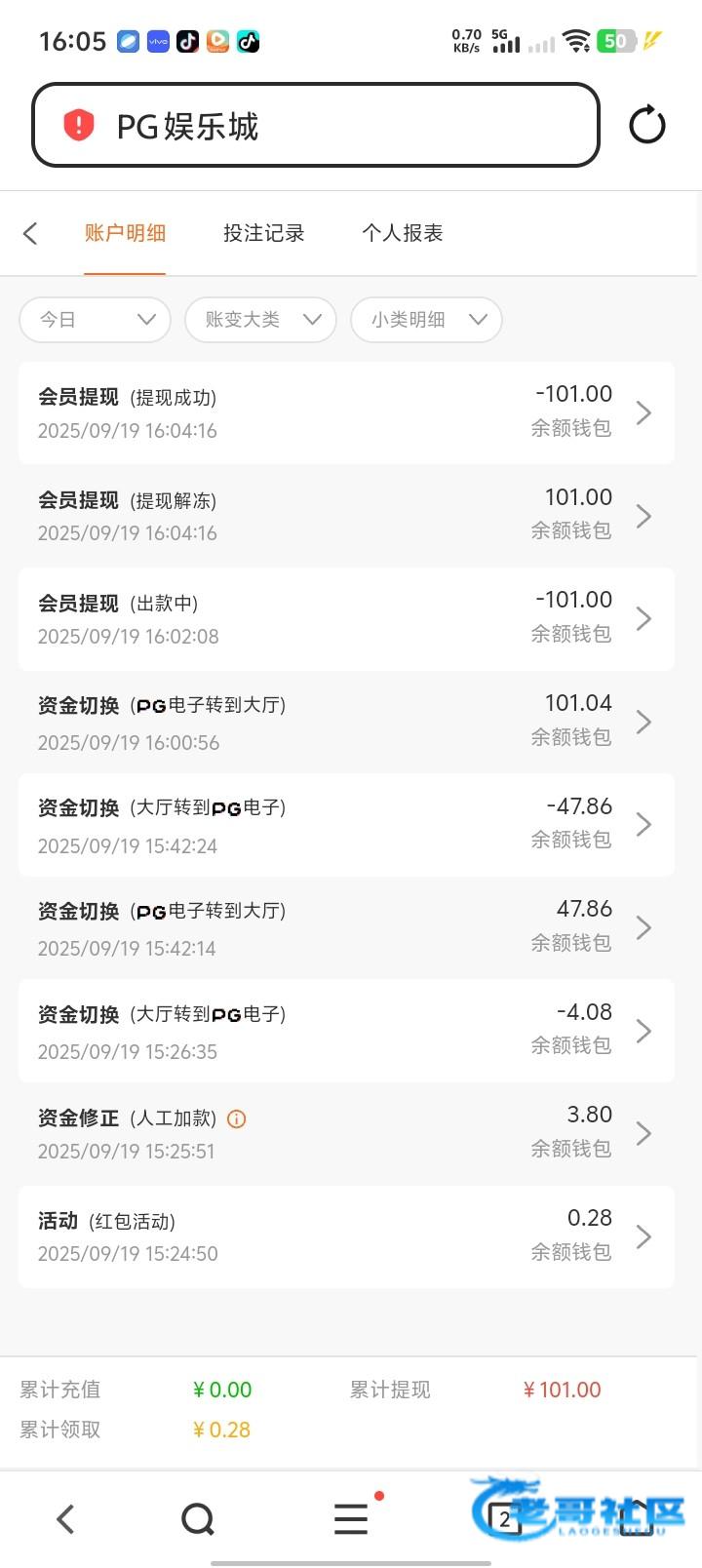Open the 会员提现 (提现成功) record
Screen dimensions: 702x1568
click(x=346, y=412)
